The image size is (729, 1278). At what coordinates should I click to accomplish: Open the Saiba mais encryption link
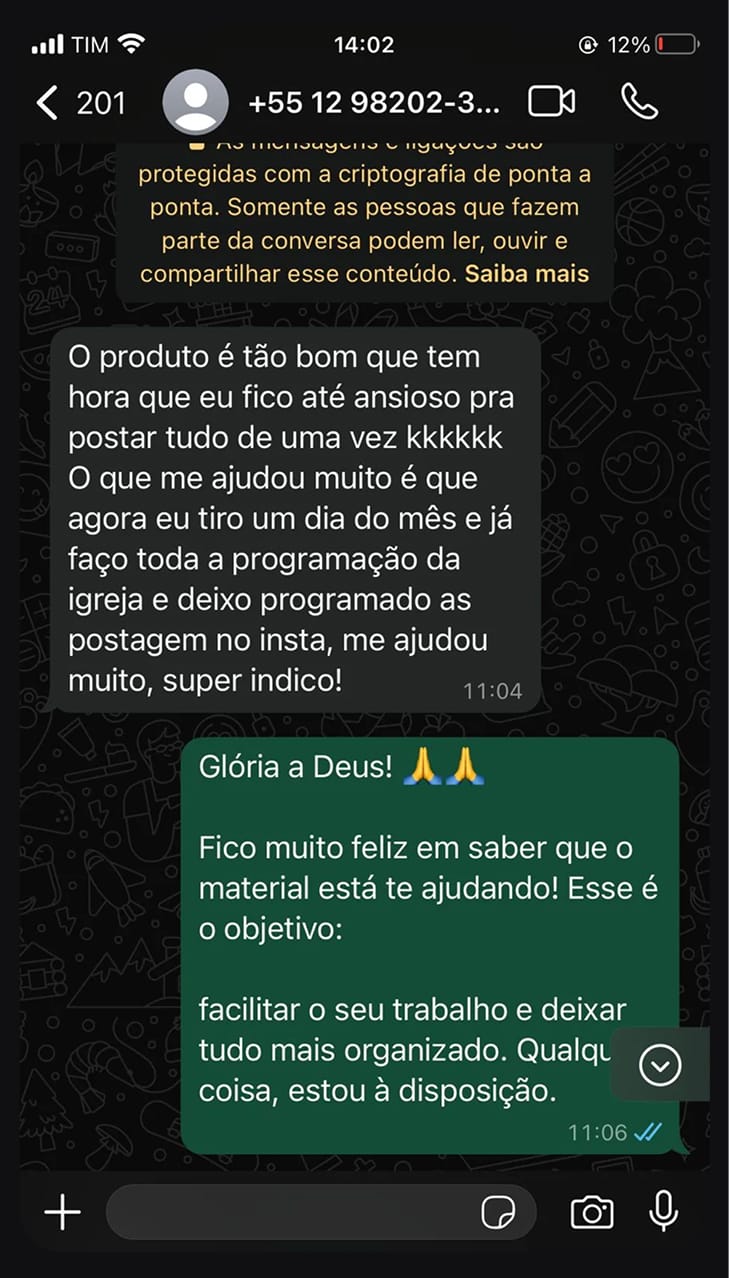[526, 274]
